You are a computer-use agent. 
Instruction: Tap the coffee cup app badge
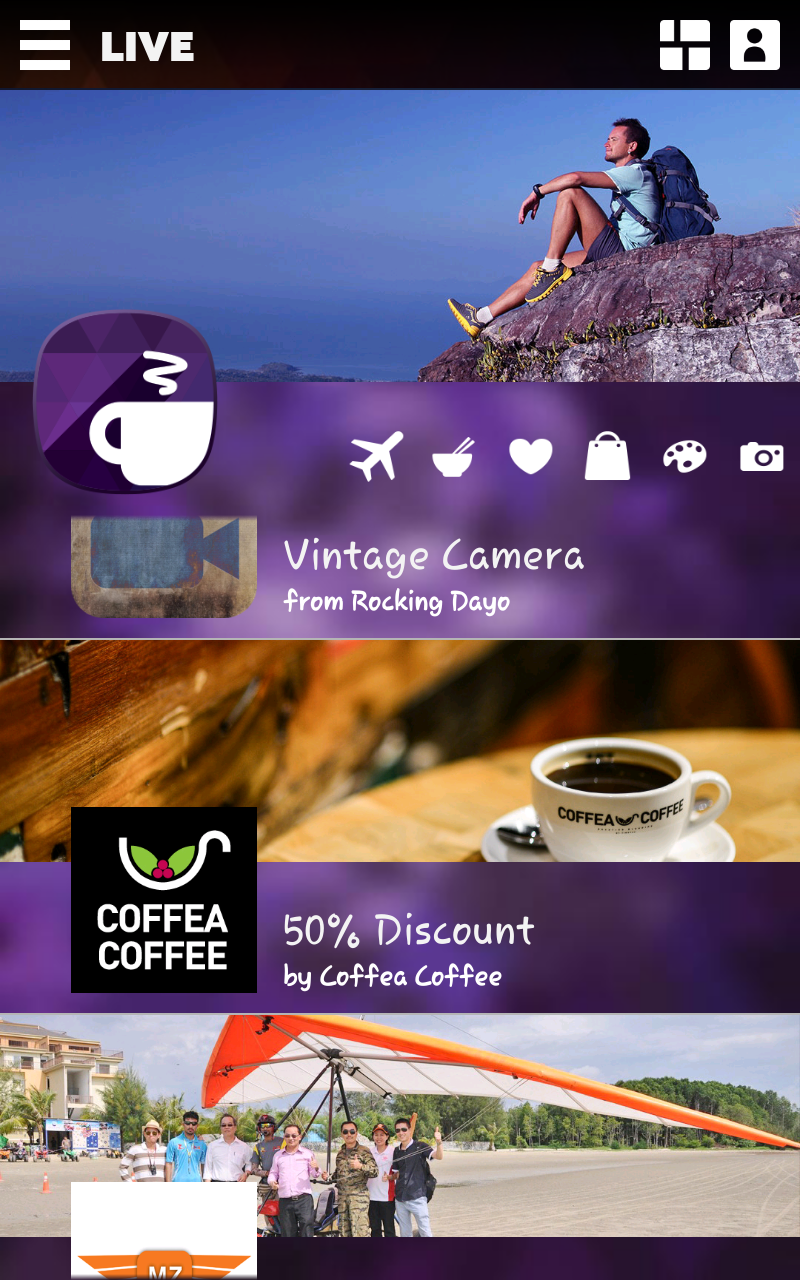coord(125,402)
